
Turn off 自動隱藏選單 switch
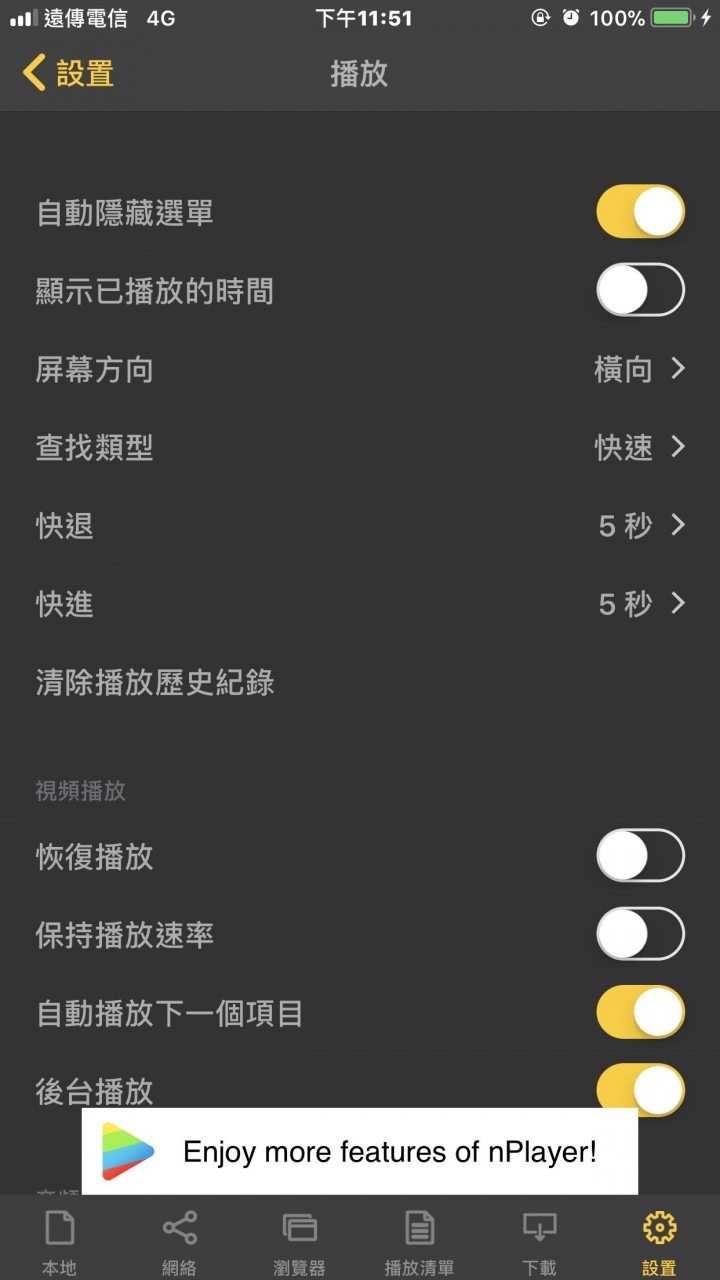[x=640, y=212]
